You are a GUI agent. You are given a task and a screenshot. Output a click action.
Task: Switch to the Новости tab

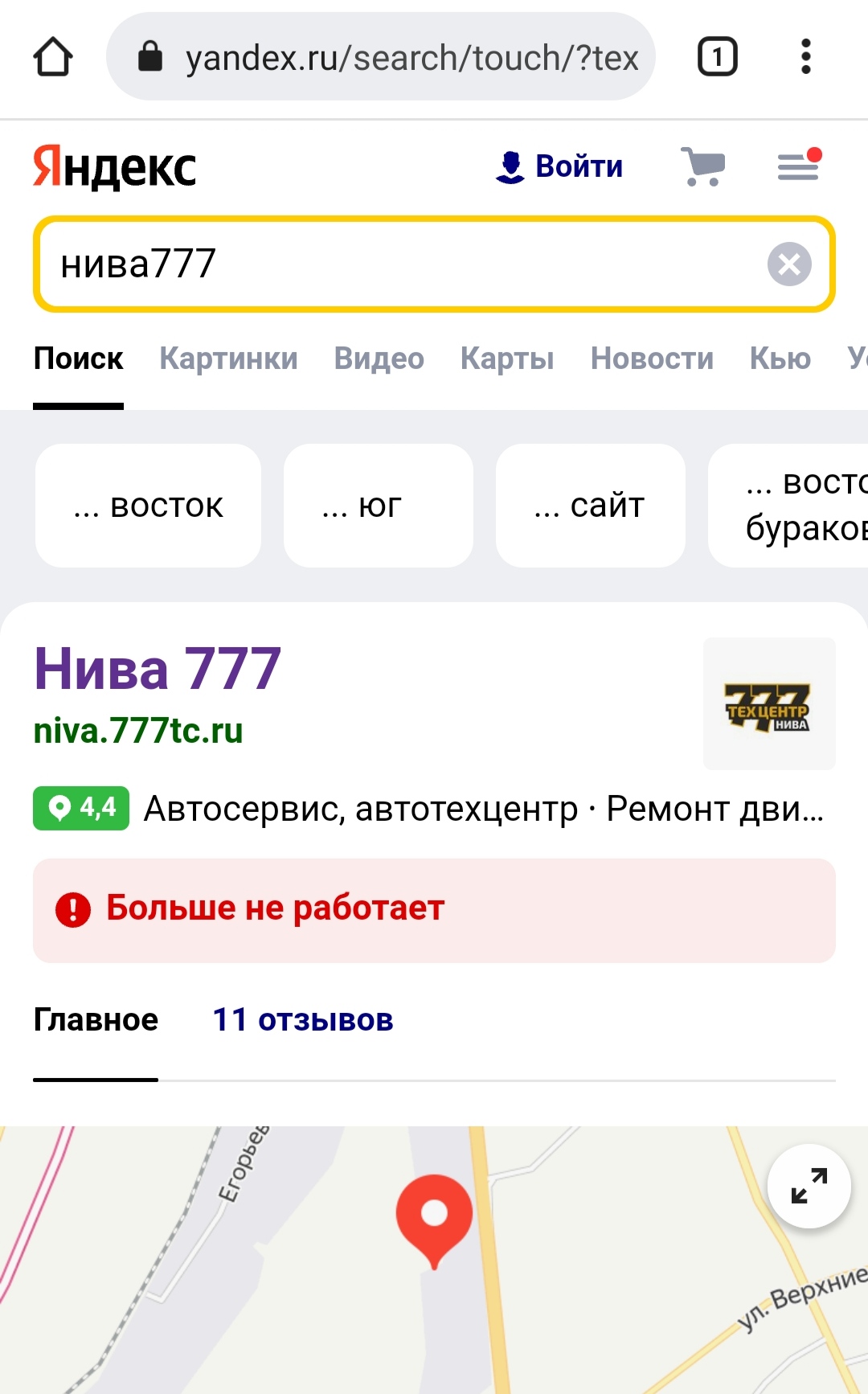click(x=652, y=359)
